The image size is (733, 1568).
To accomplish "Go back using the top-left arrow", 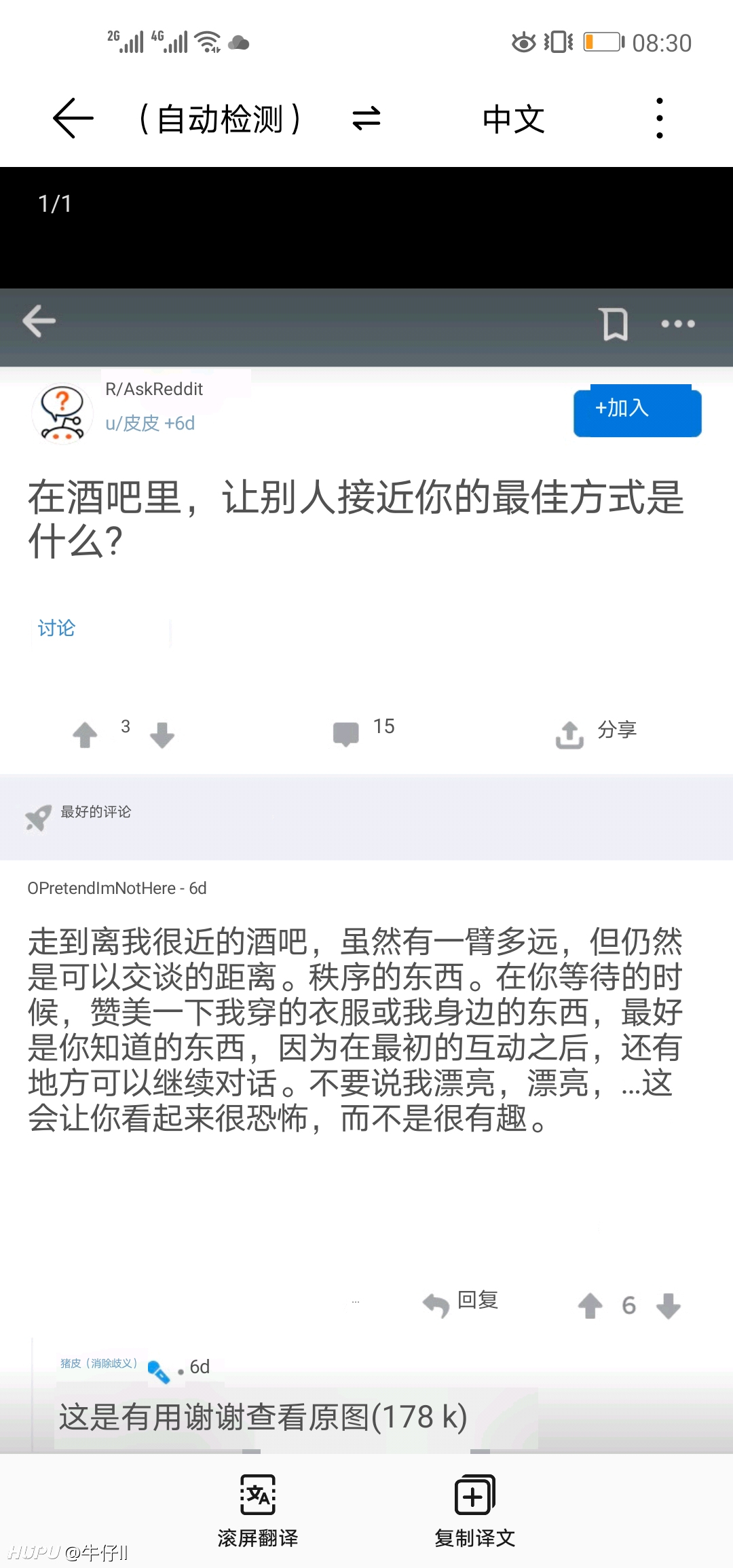I will (x=73, y=118).
